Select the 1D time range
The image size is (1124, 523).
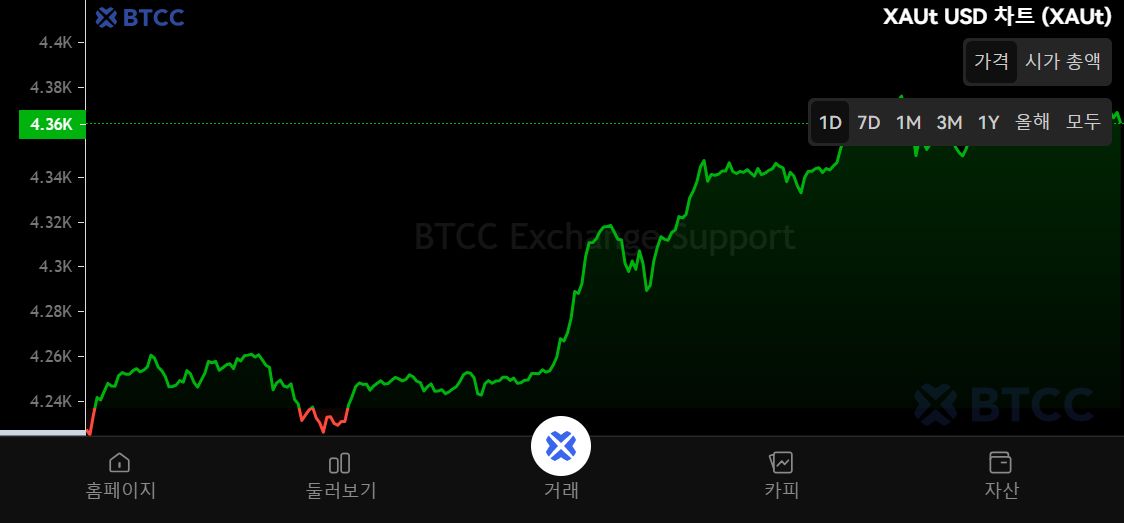pos(830,123)
